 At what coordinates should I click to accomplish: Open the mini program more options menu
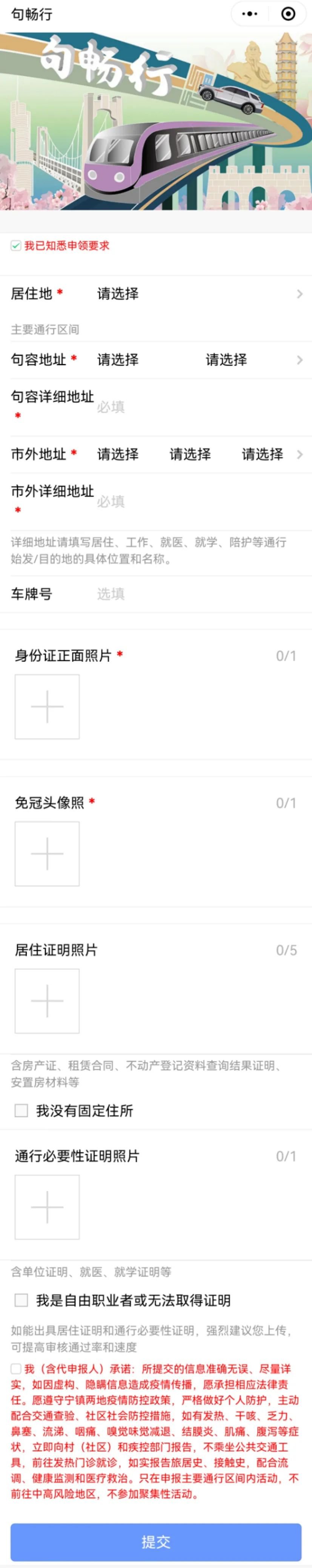point(250,13)
